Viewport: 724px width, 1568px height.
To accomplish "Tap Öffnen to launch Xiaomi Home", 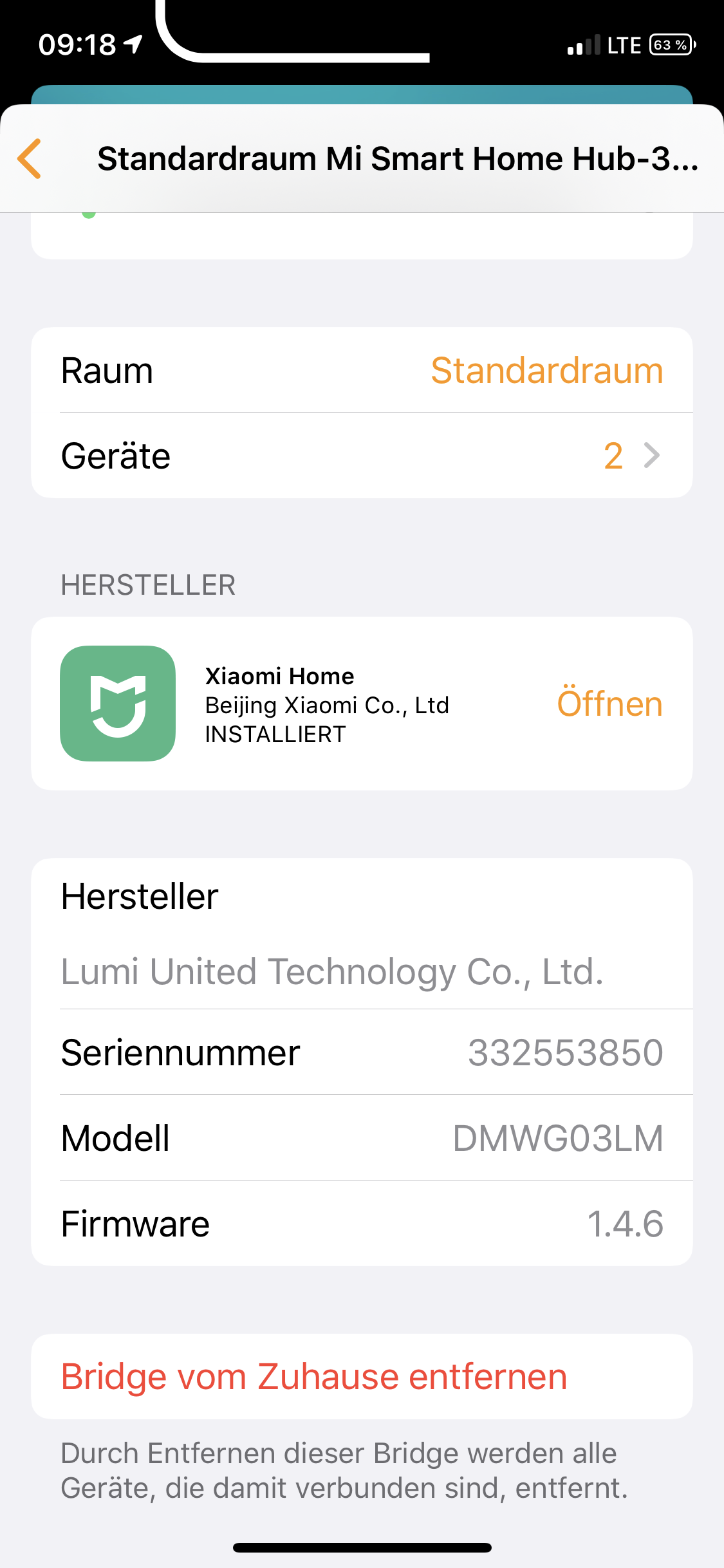I will click(609, 704).
